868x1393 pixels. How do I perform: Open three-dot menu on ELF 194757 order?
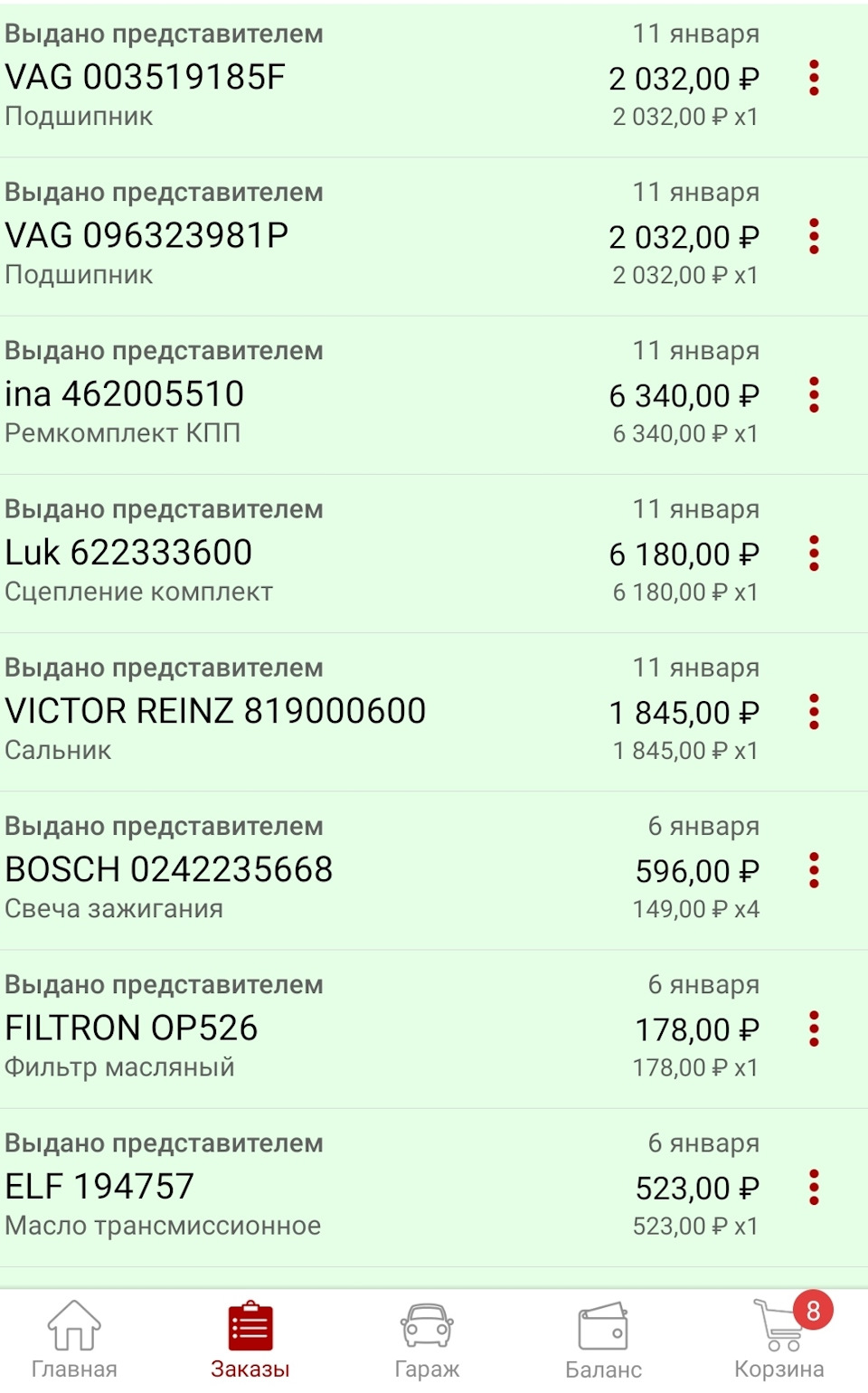[x=813, y=1187]
